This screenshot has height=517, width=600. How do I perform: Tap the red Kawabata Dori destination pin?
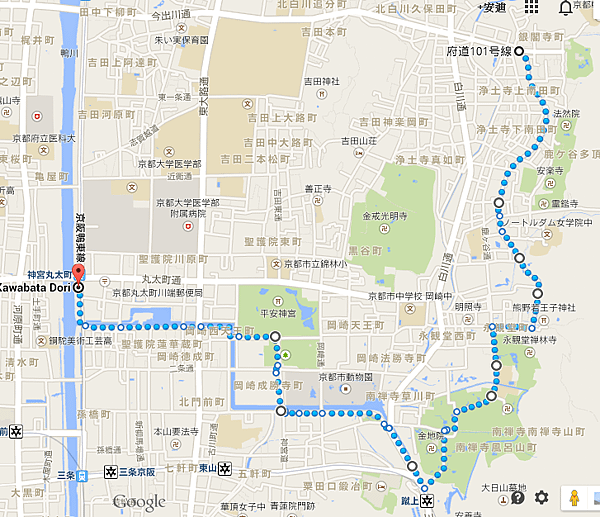pos(79,274)
